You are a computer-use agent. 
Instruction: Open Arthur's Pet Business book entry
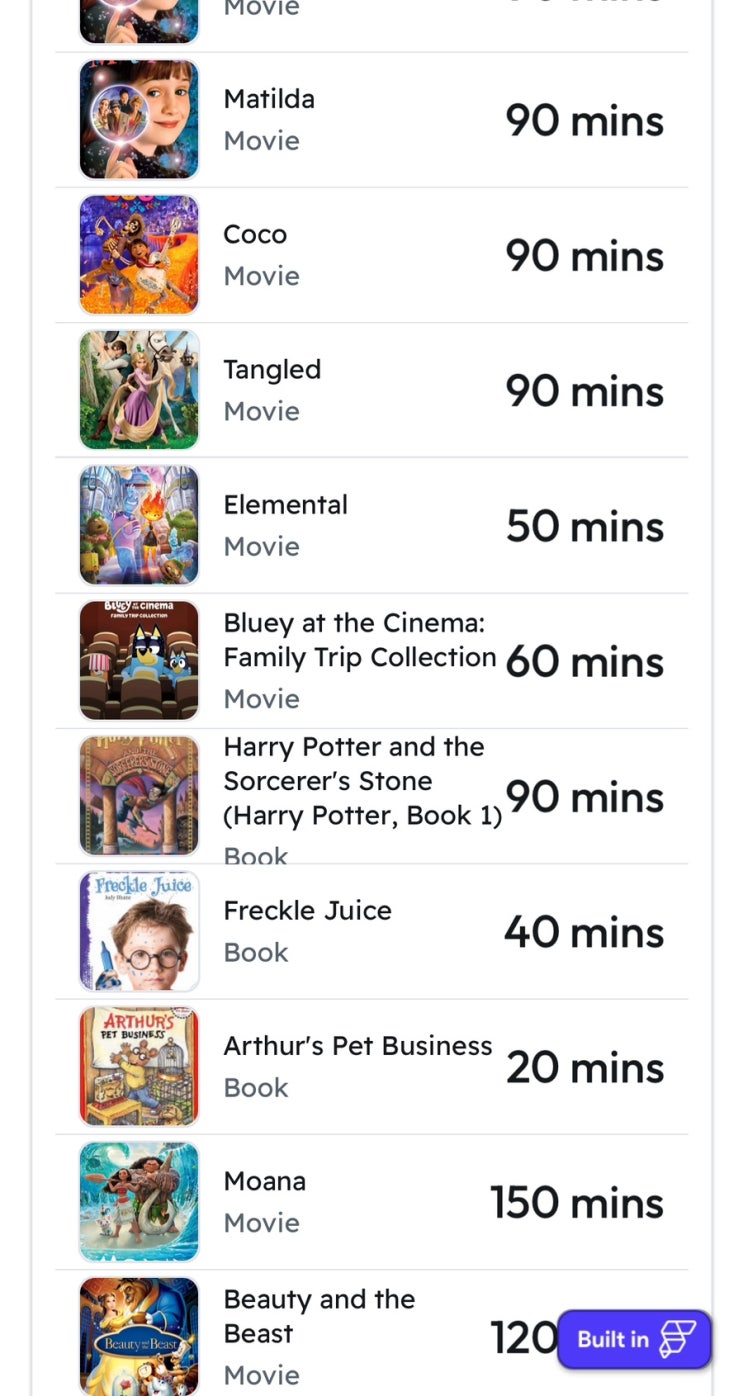click(370, 1066)
